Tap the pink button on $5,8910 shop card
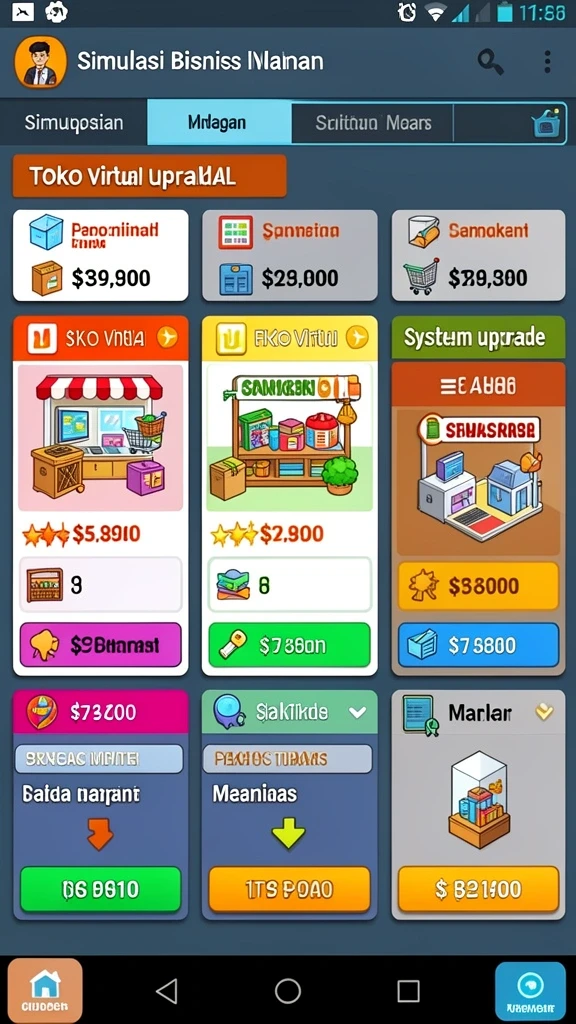 coord(101,645)
